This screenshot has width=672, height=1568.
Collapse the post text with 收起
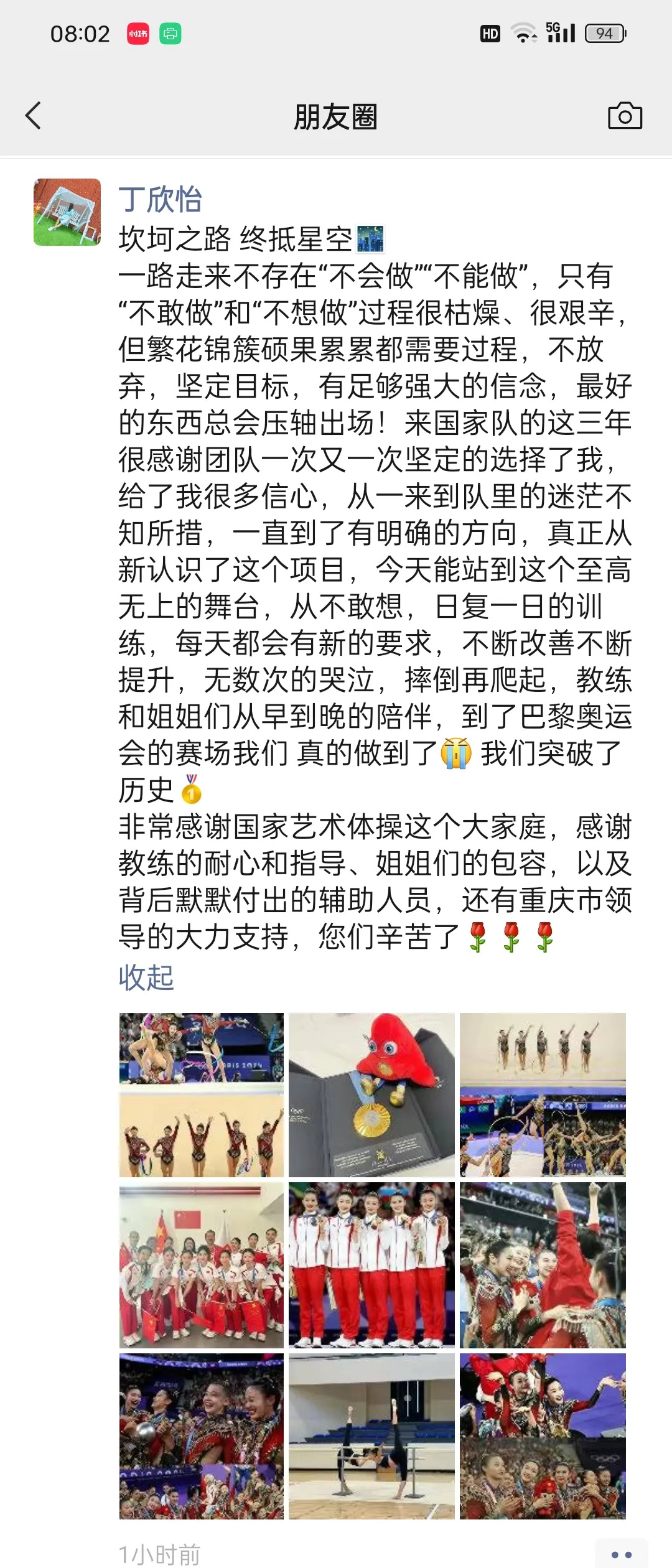tap(146, 978)
